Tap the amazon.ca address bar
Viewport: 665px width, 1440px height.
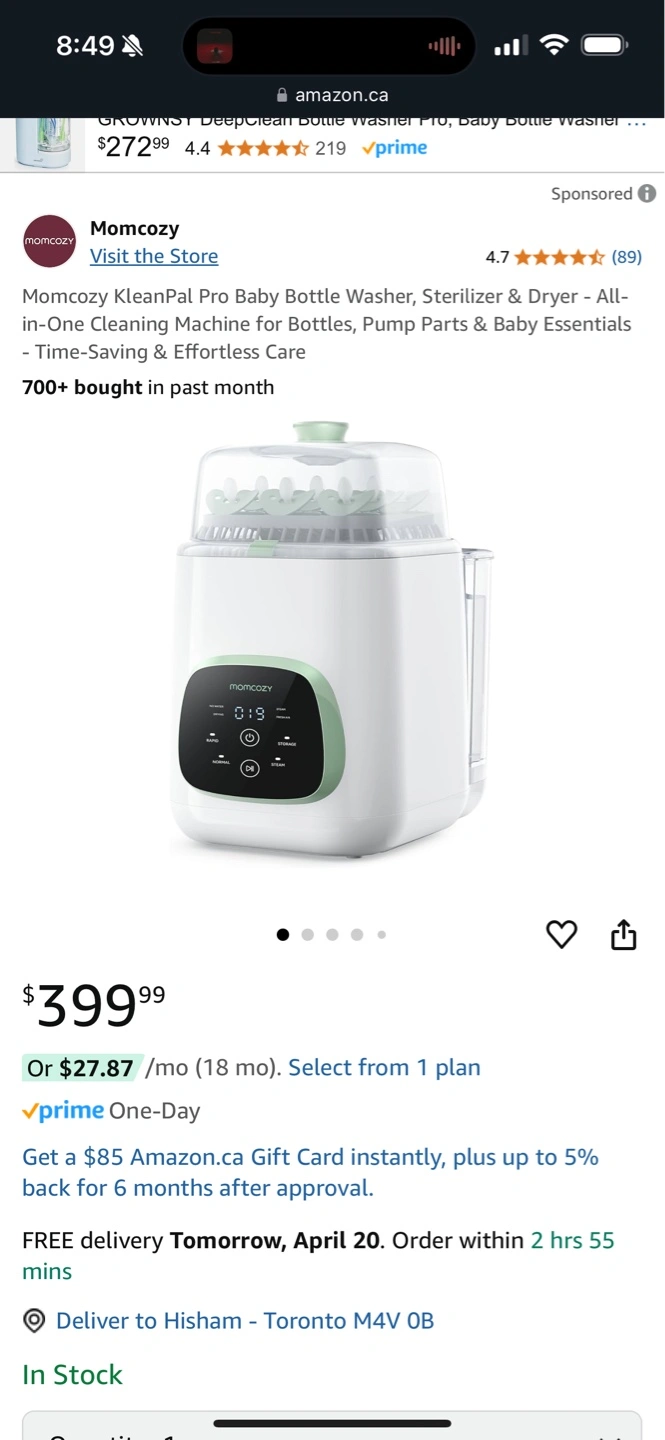(x=332, y=95)
